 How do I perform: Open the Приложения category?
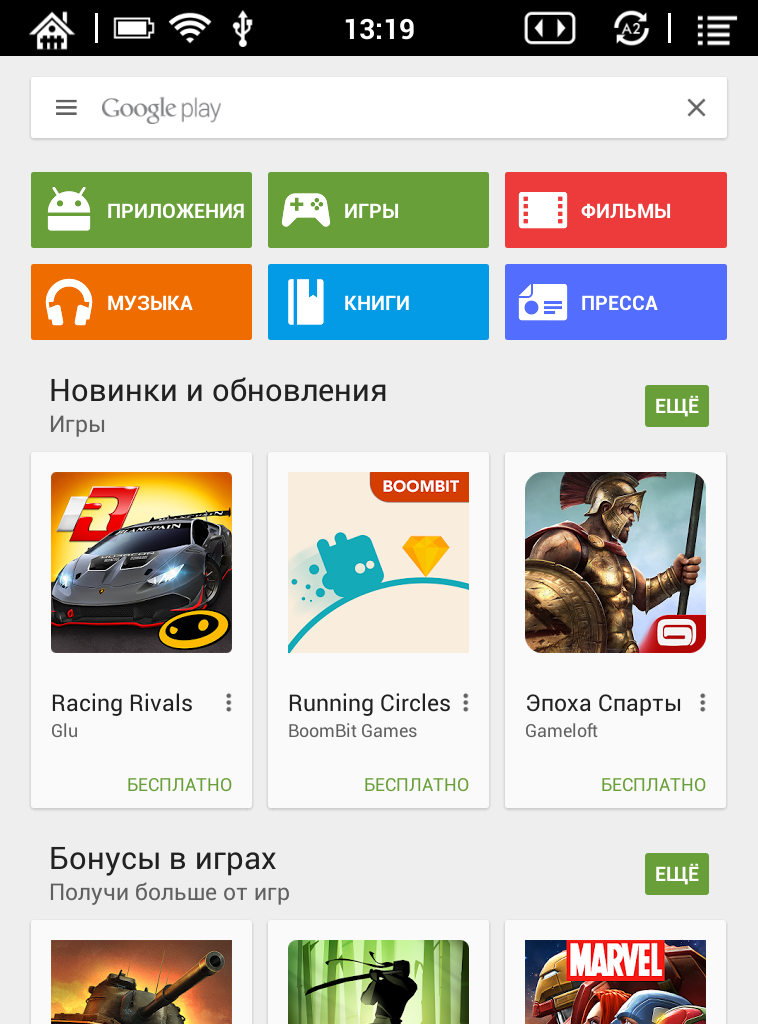tap(141, 210)
